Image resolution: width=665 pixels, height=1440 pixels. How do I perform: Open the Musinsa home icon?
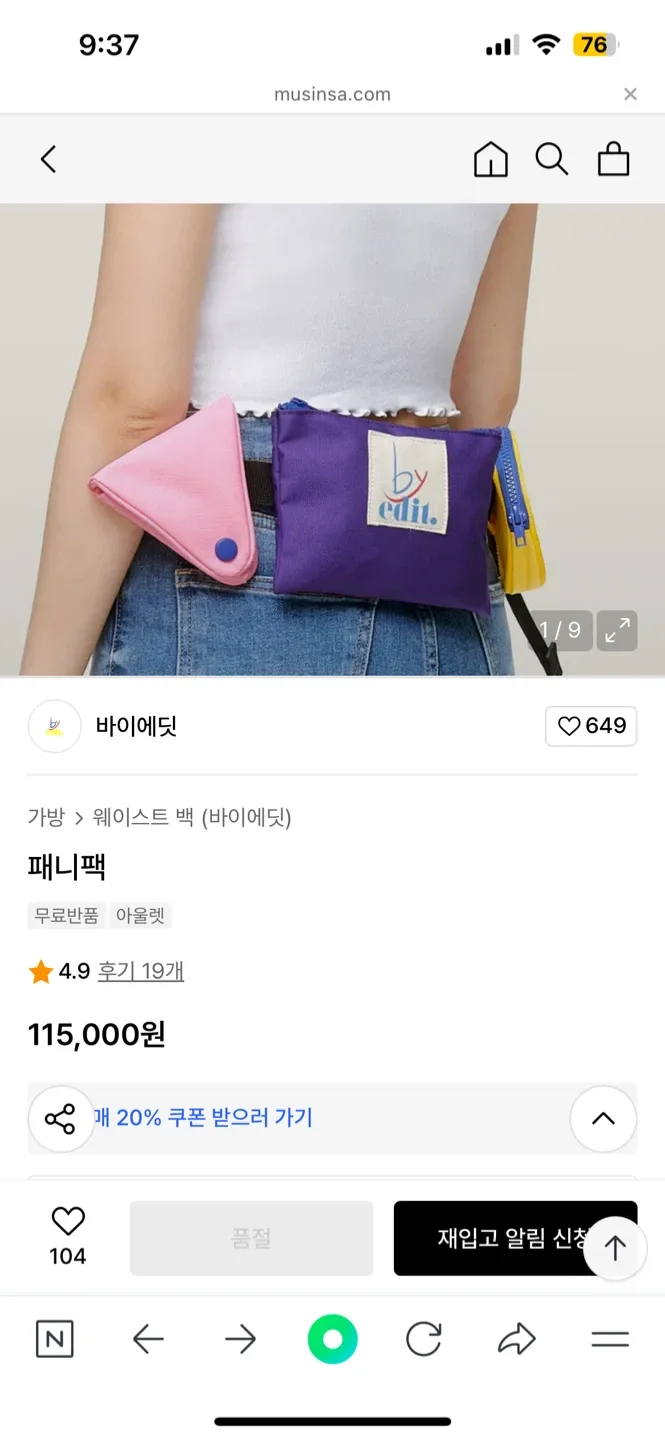coord(490,159)
